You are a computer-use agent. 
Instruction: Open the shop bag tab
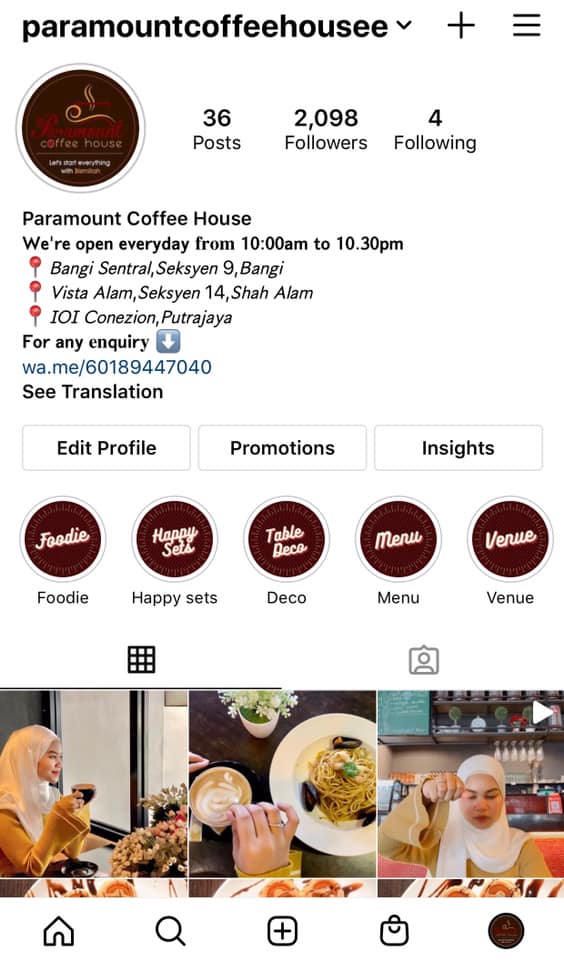[x=394, y=931]
